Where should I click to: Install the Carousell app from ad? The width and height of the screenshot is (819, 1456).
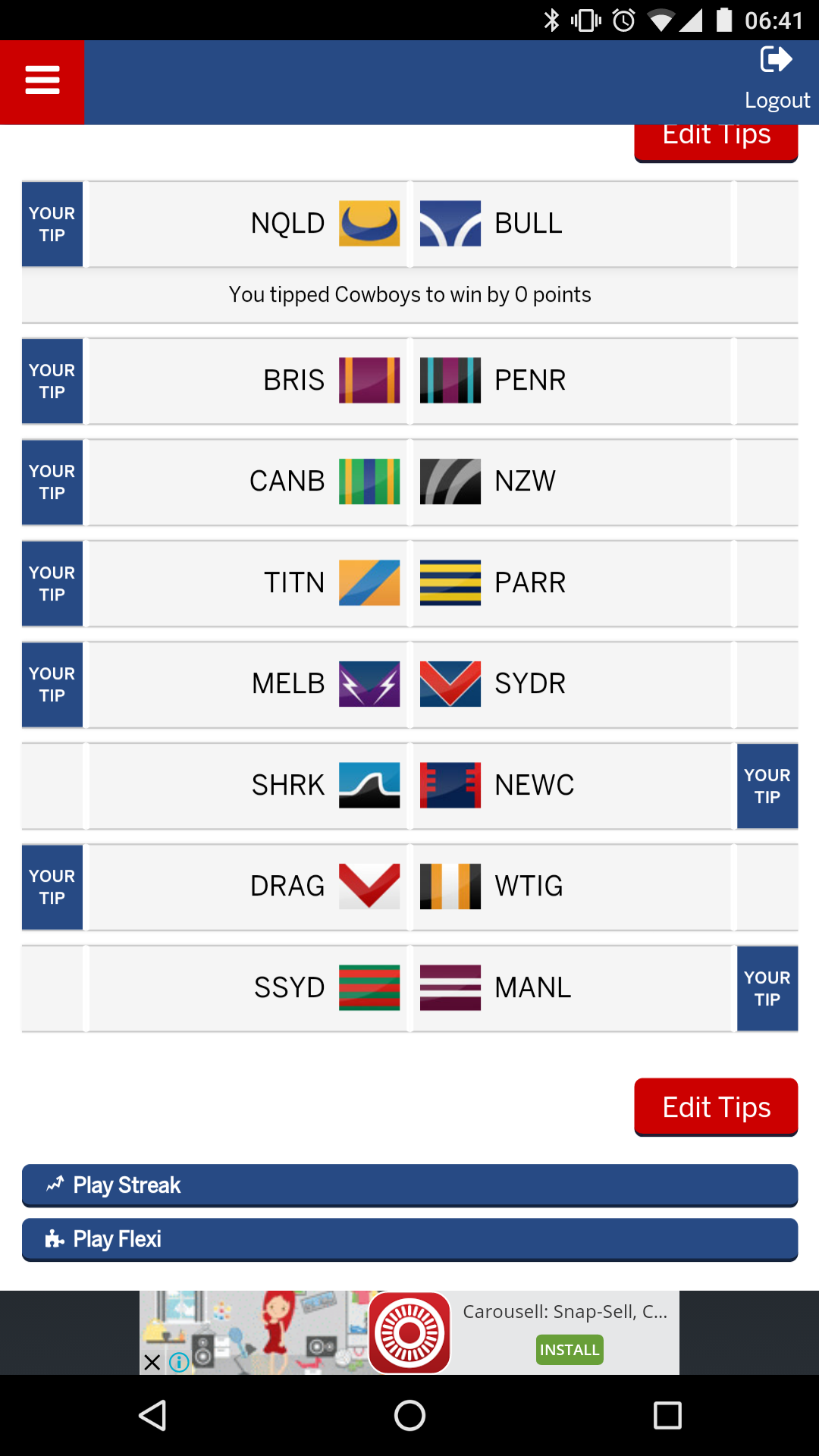pyautogui.click(x=570, y=1350)
